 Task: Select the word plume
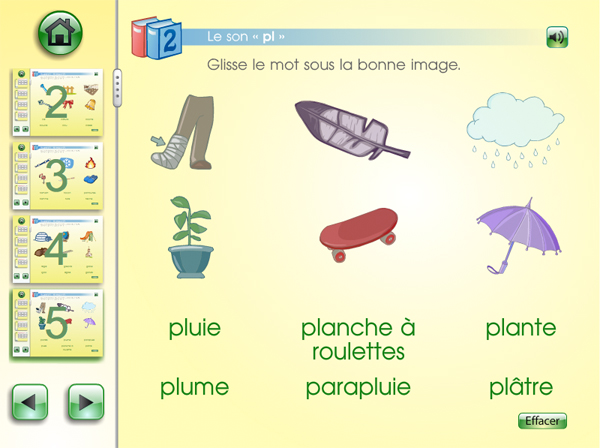pos(195,387)
